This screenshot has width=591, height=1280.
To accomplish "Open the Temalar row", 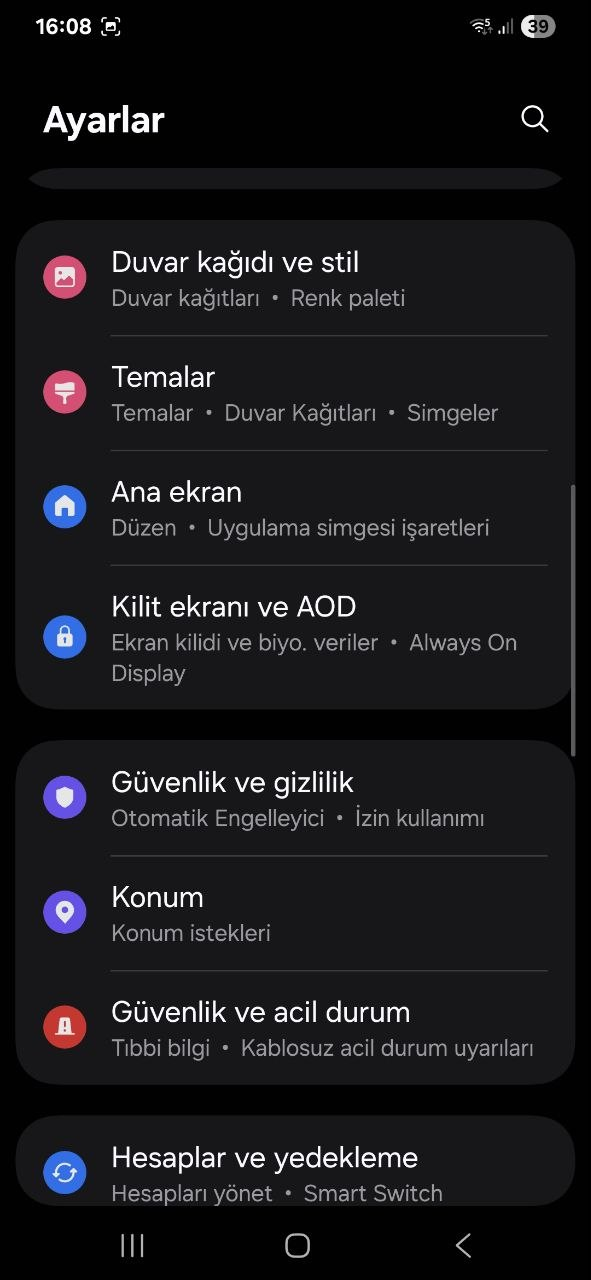I will pyautogui.click(x=295, y=393).
